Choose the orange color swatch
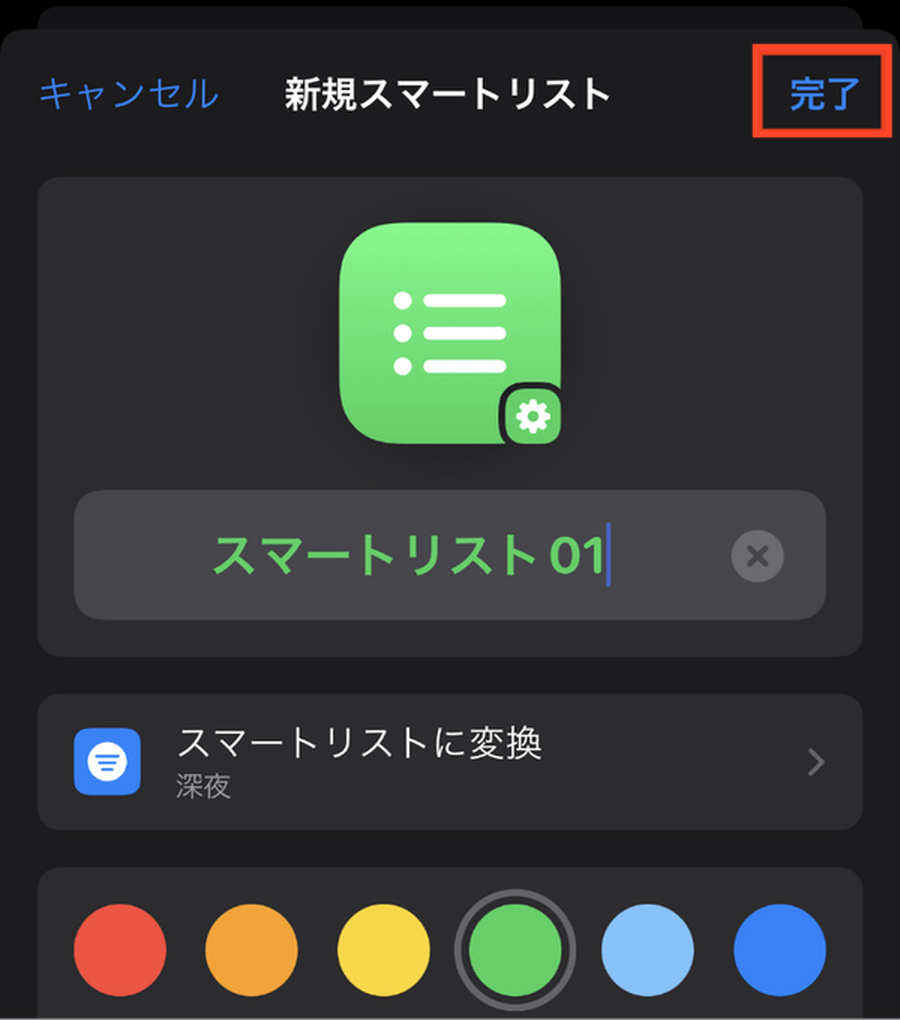Viewport: 900px width, 1020px height. click(252, 950)
